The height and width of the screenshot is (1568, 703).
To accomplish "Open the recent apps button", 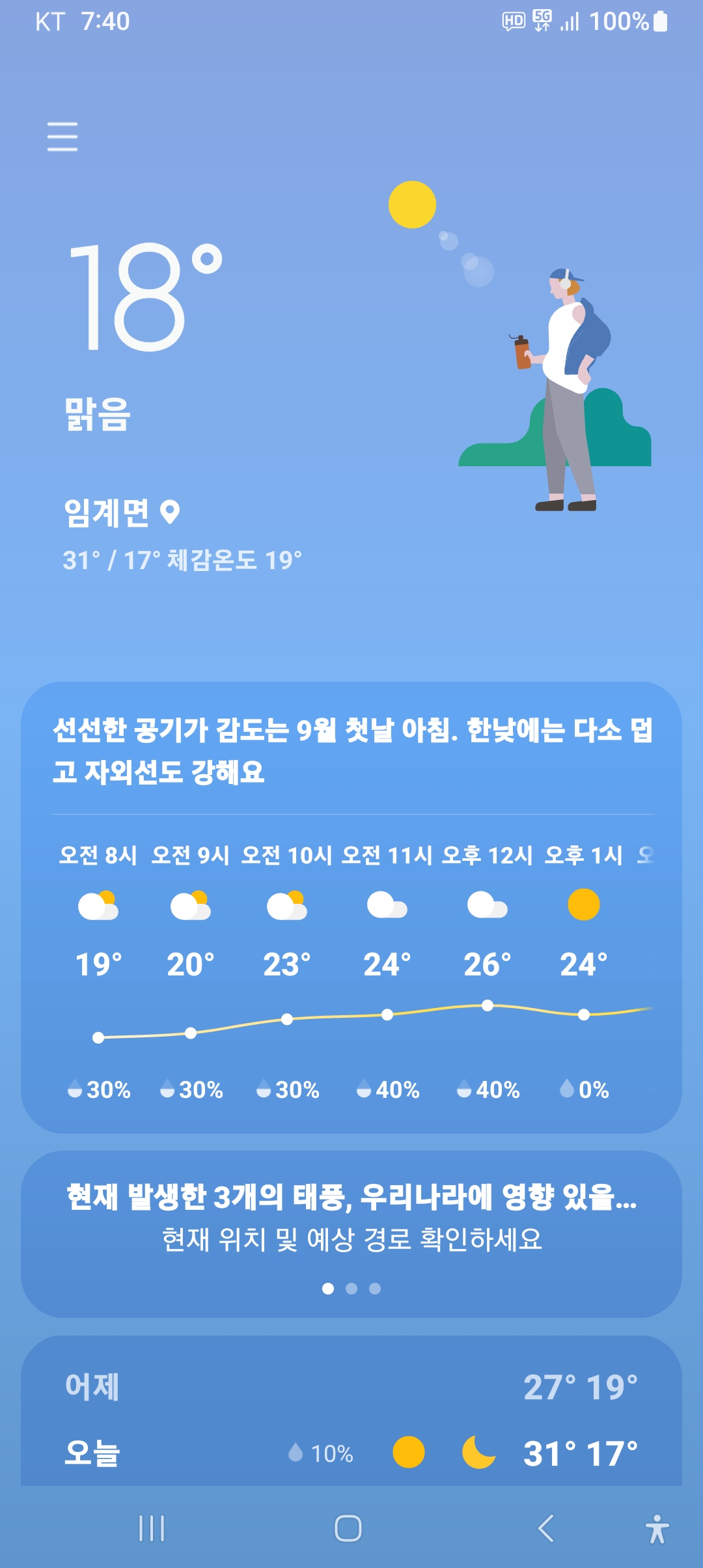I will (152, 1528).
